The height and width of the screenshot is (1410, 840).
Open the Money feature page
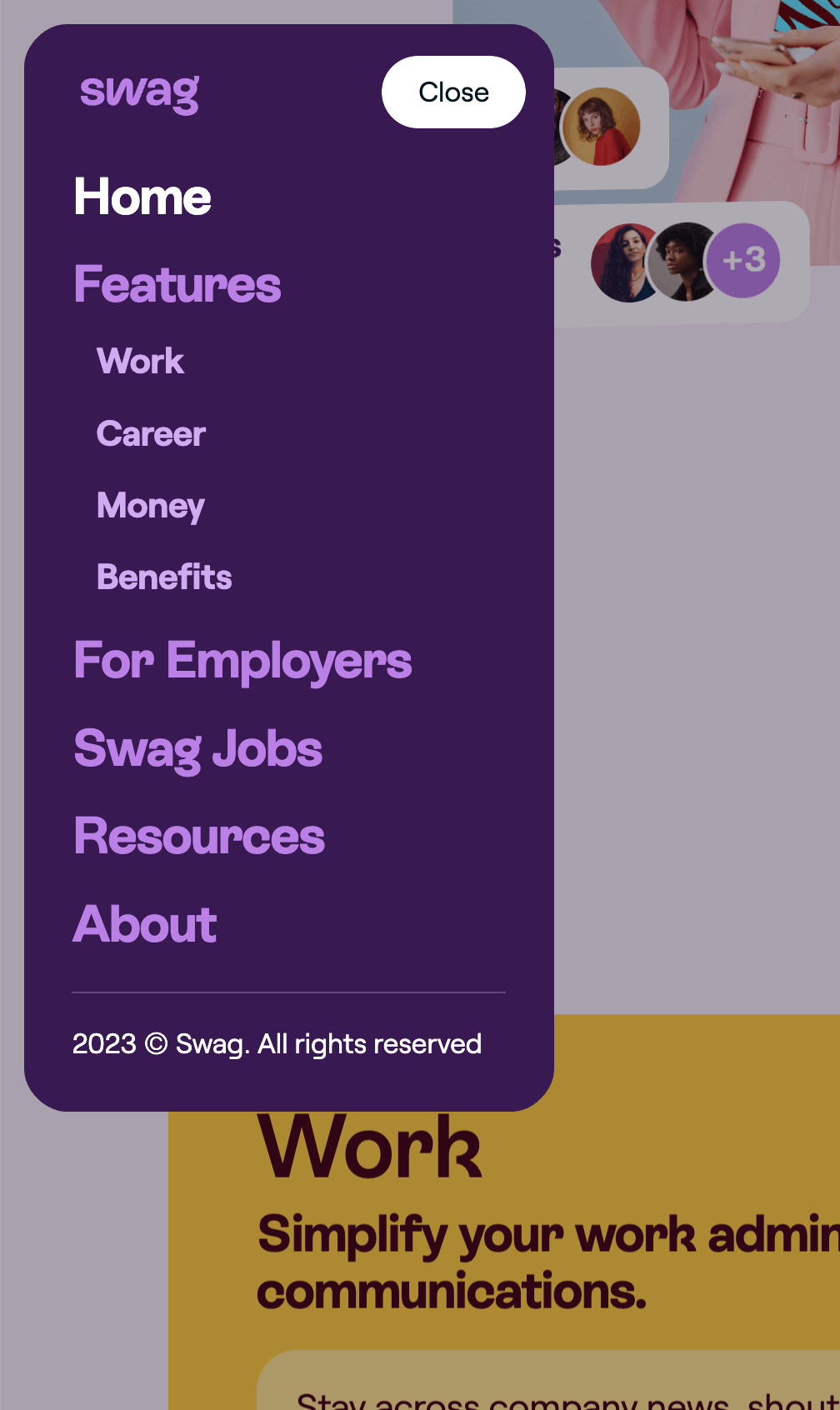coord(151,506)
